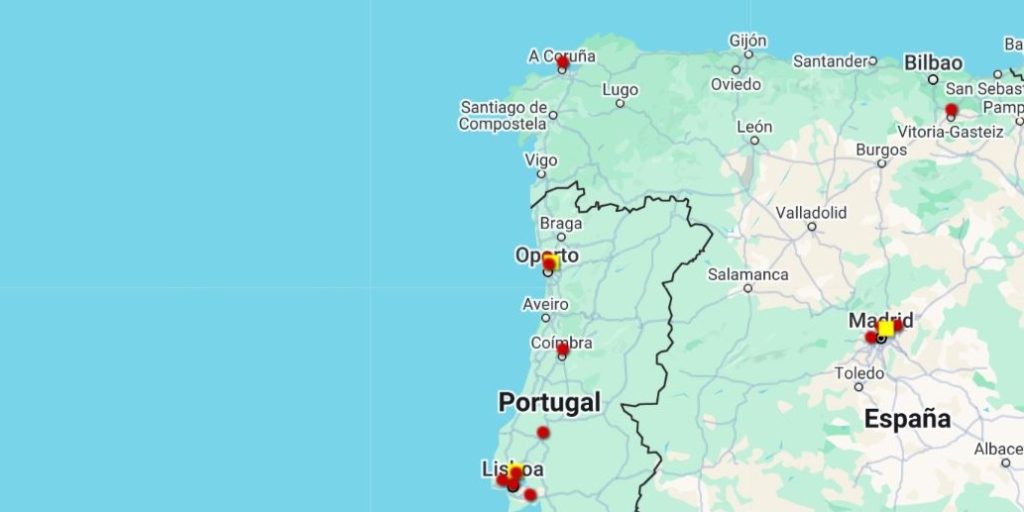
Task: Tap the red marker near Vitoria-Gasteiz
Action: [x=951, y=110]
